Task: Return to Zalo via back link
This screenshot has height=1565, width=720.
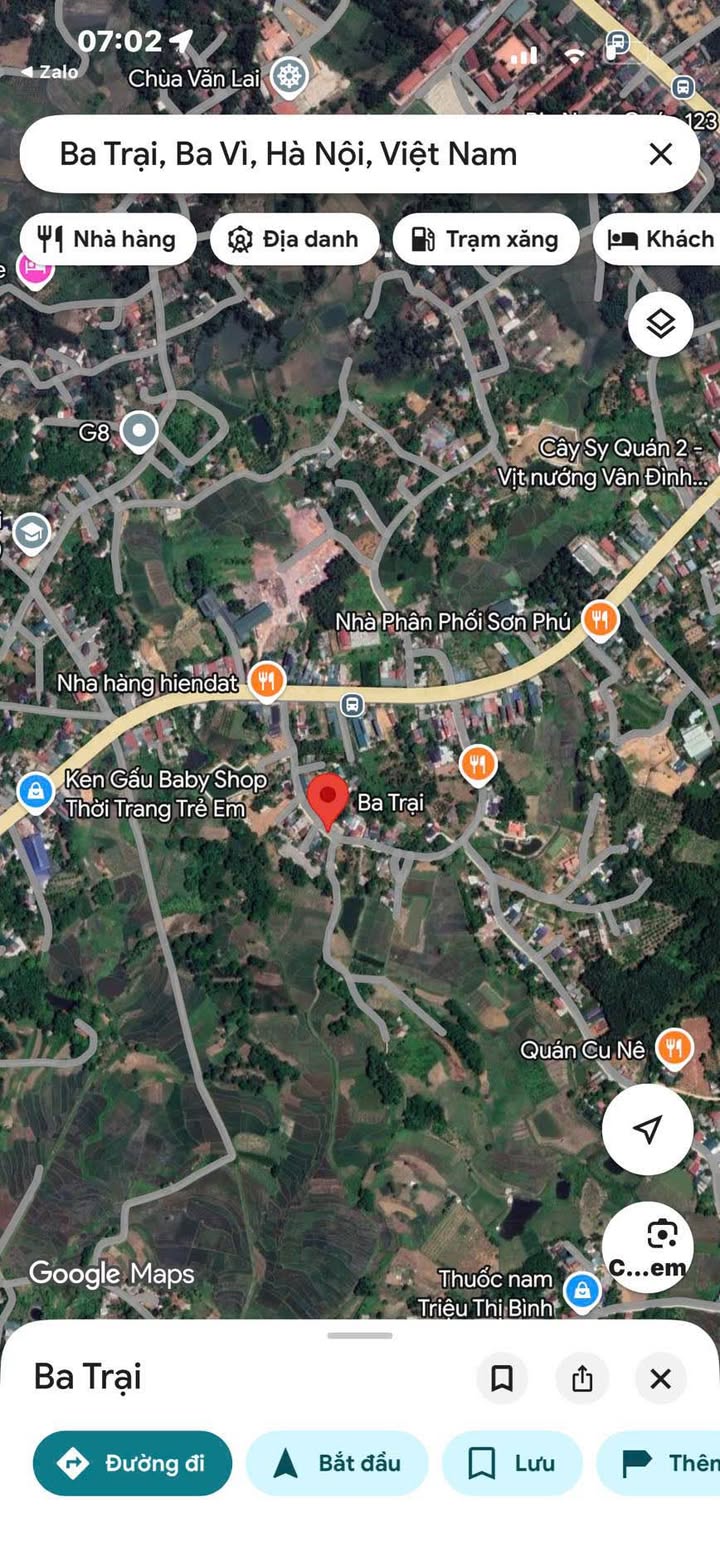Action: point(50,72)
